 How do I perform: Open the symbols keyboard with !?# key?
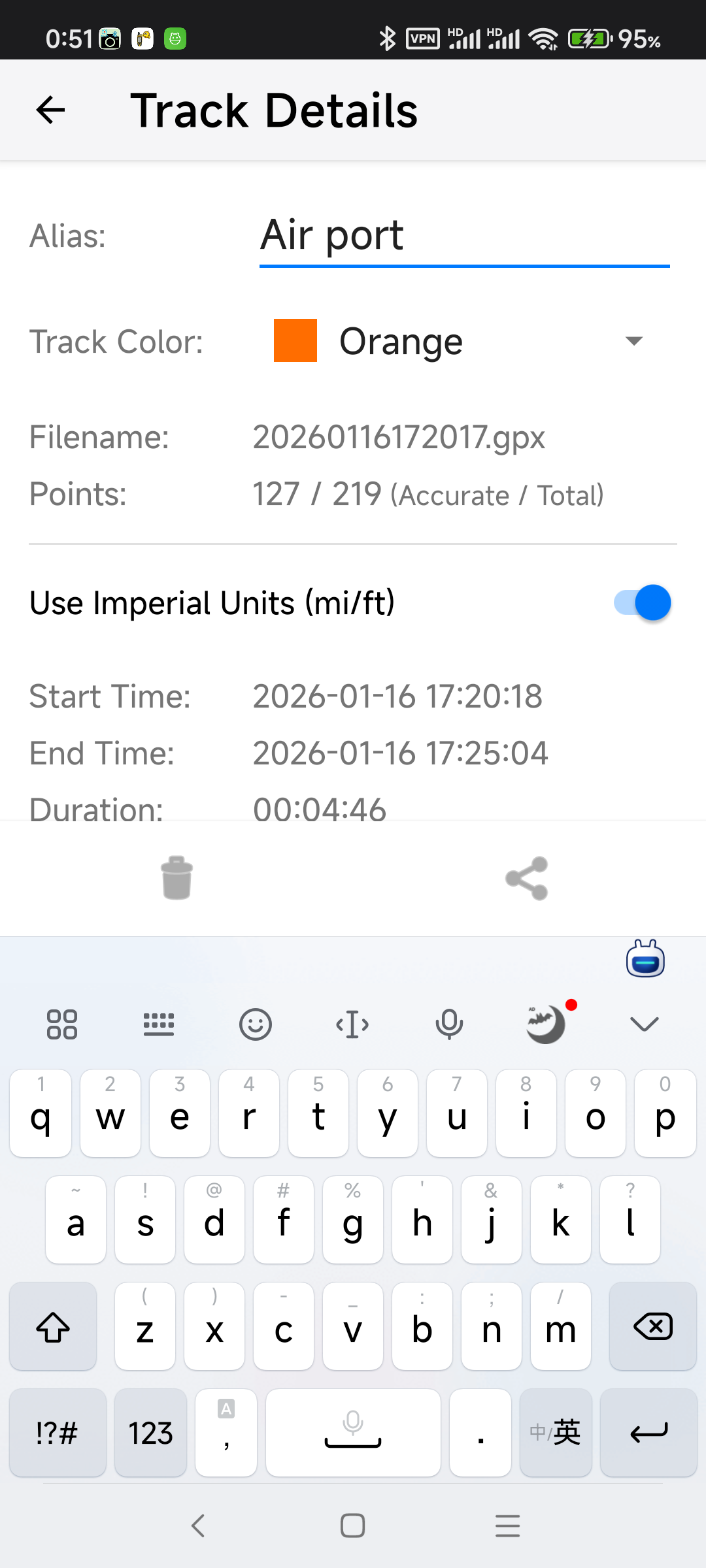tap(58, 1433)
